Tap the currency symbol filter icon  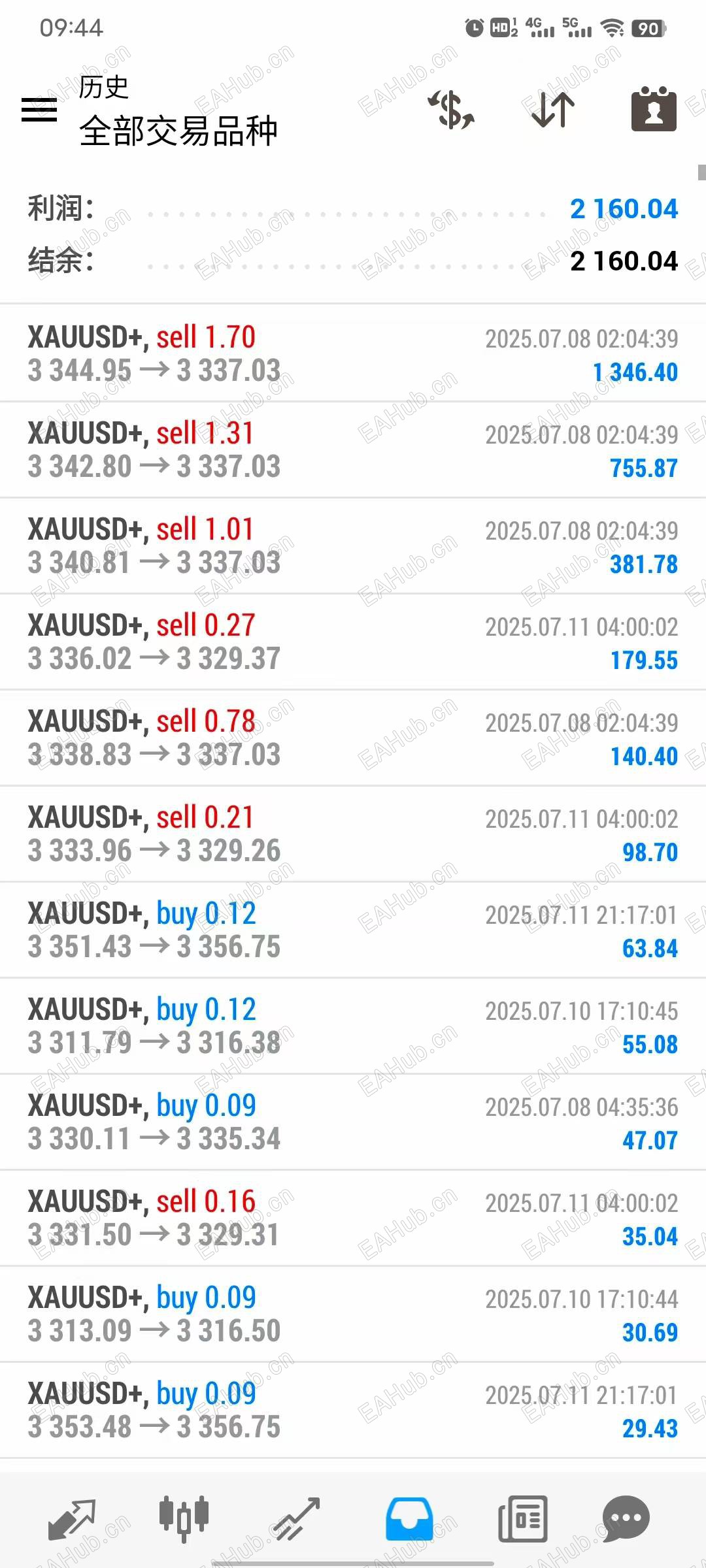[451, 110]
